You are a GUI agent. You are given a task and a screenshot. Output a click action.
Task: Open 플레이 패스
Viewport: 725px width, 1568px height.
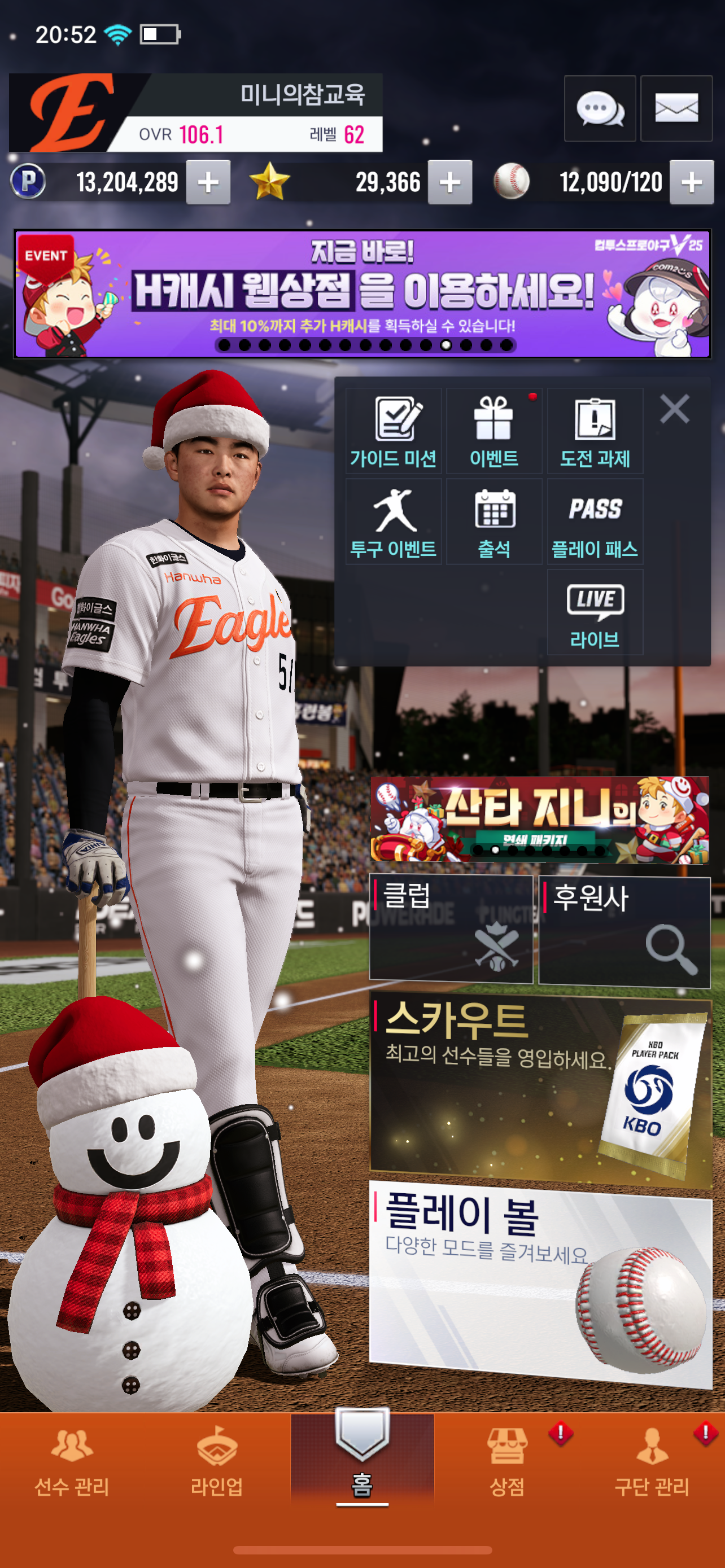[595, 522]
